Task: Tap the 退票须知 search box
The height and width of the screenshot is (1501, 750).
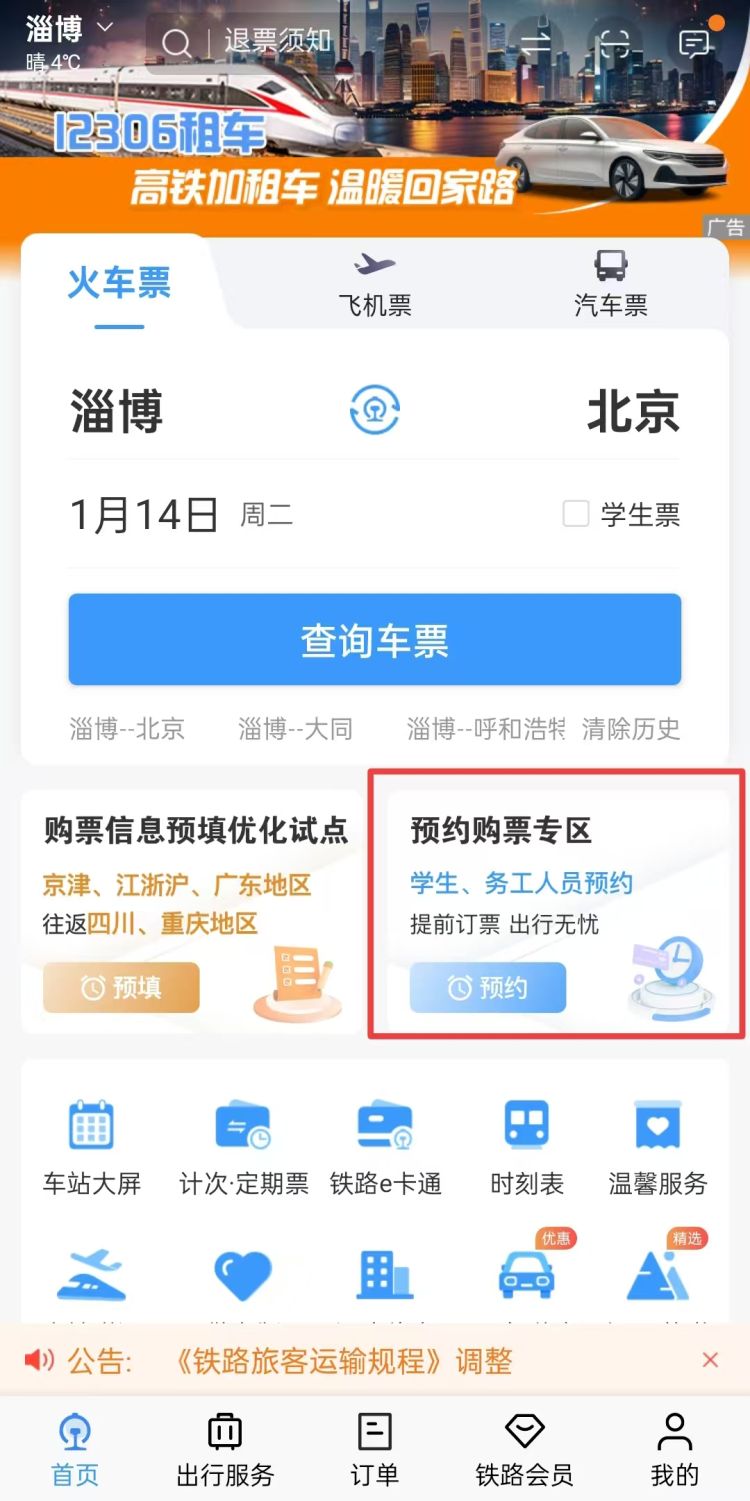Action: click(x=276, y=42)
